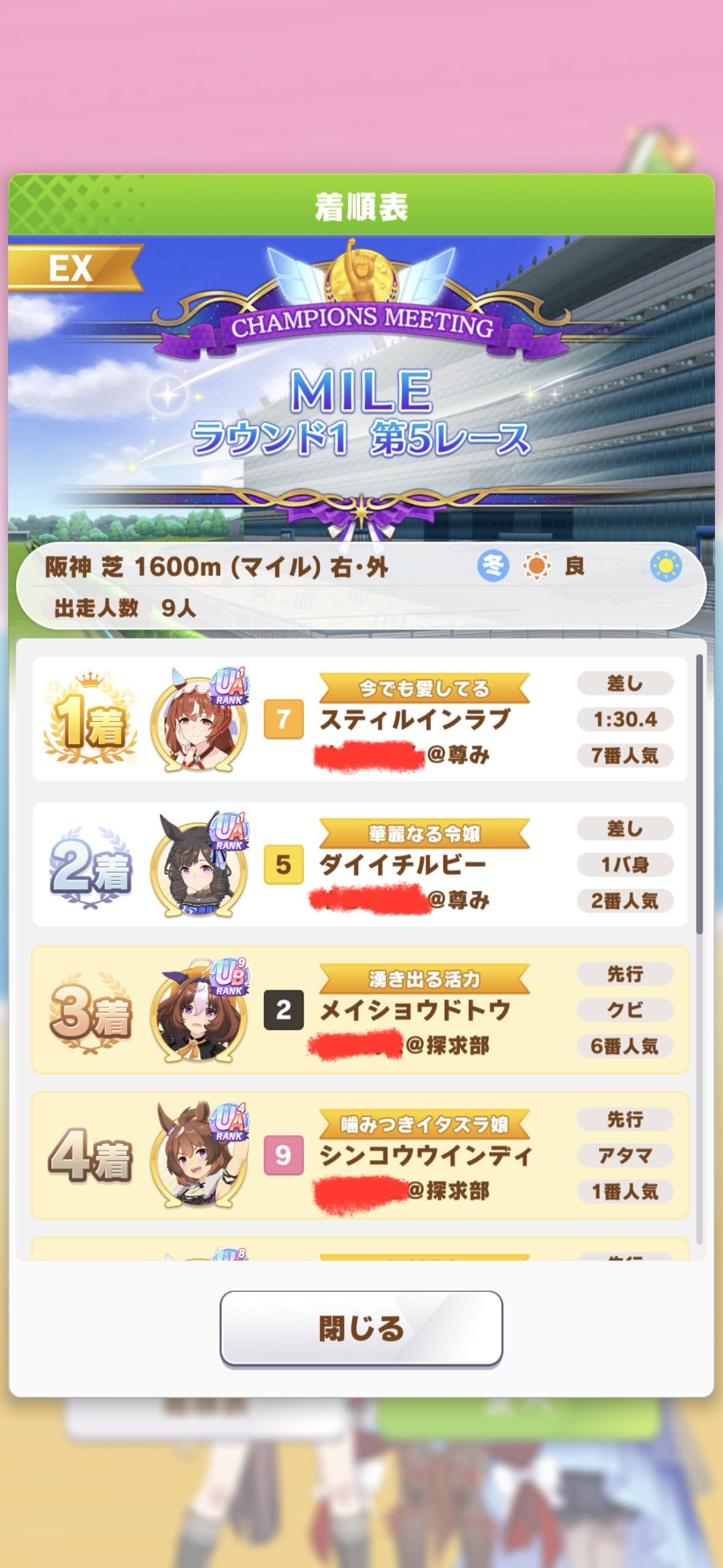Tap the 閉じる close button
Image resolution: width=723 pixels, height=1568 pixels.
tap(361, 1329)
